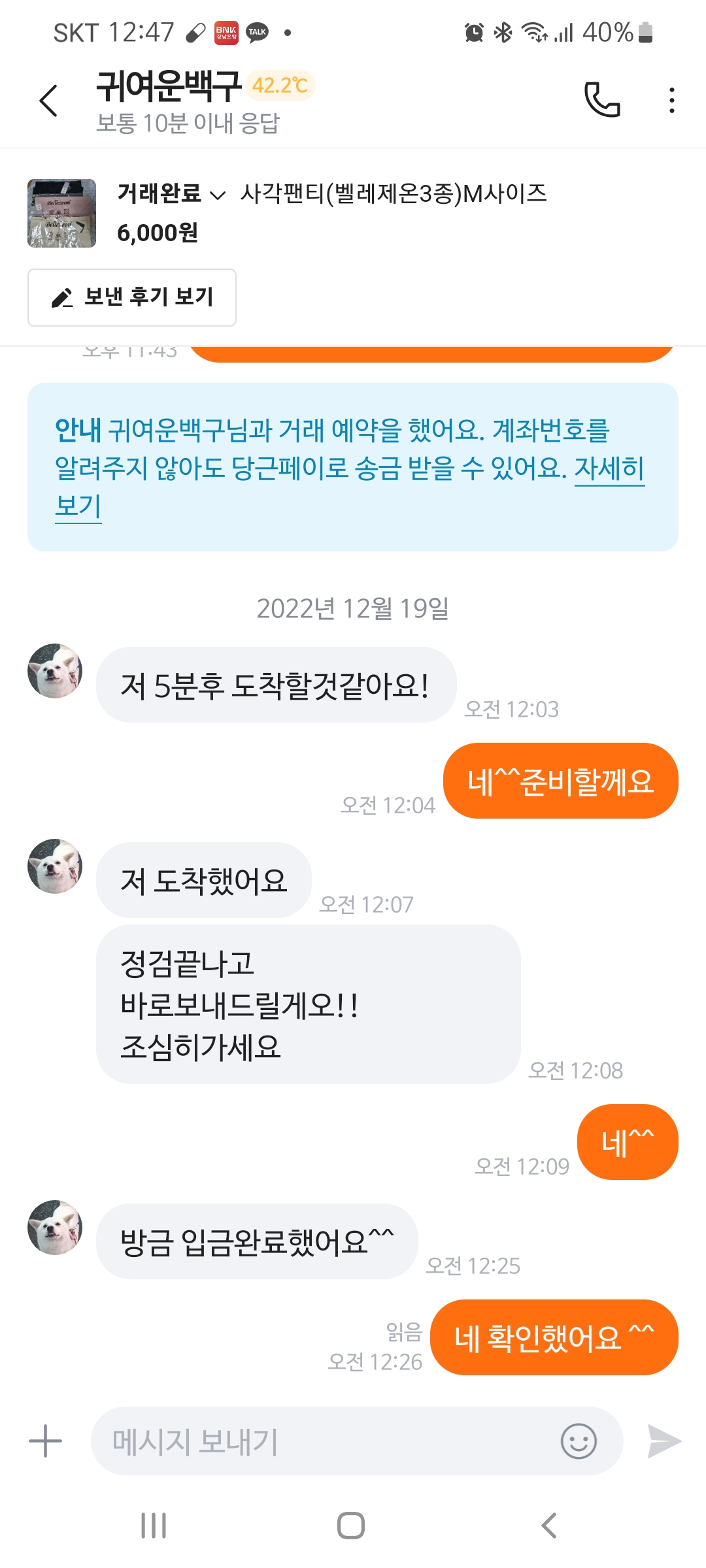706x1568 pixels.
Task: Go to the system home screen
Action: pyautogui.click(x=351, y=1526)
